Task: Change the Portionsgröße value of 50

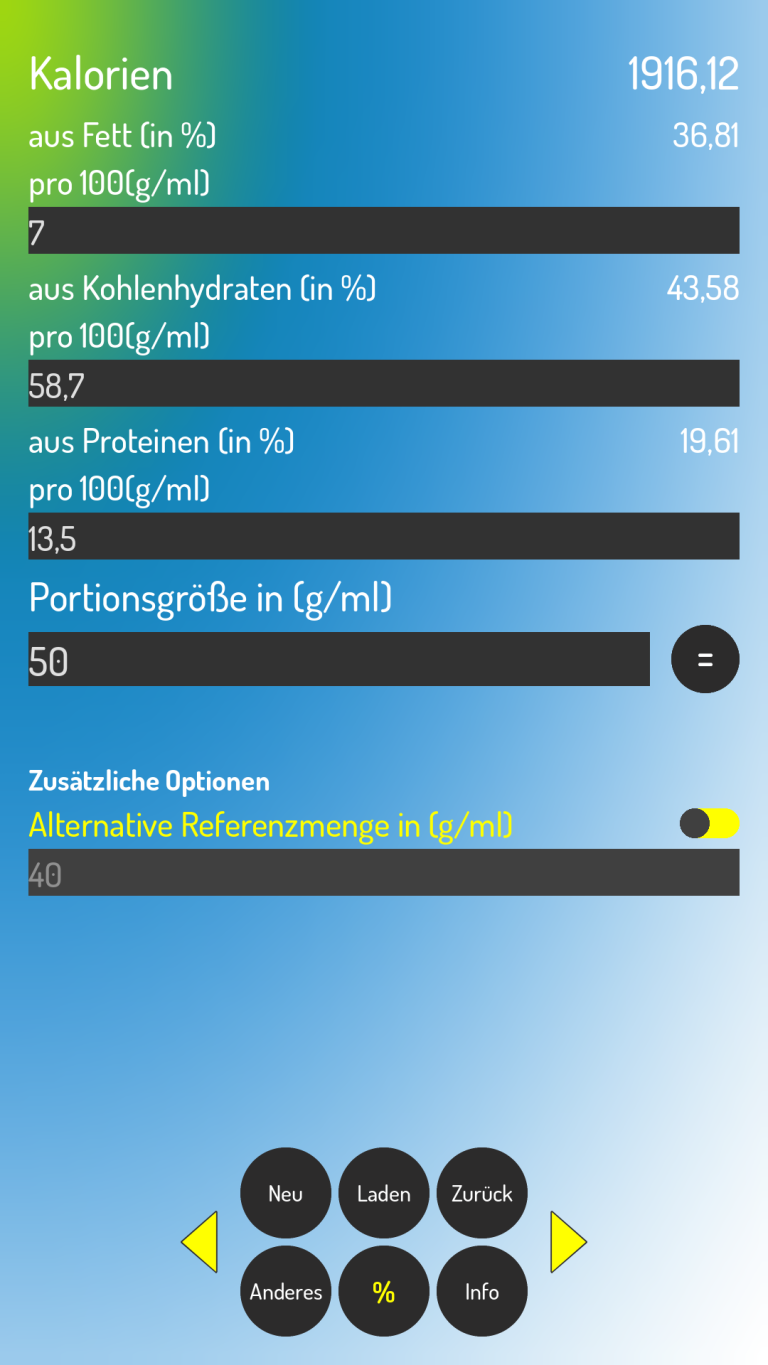Action: (338, 660)
